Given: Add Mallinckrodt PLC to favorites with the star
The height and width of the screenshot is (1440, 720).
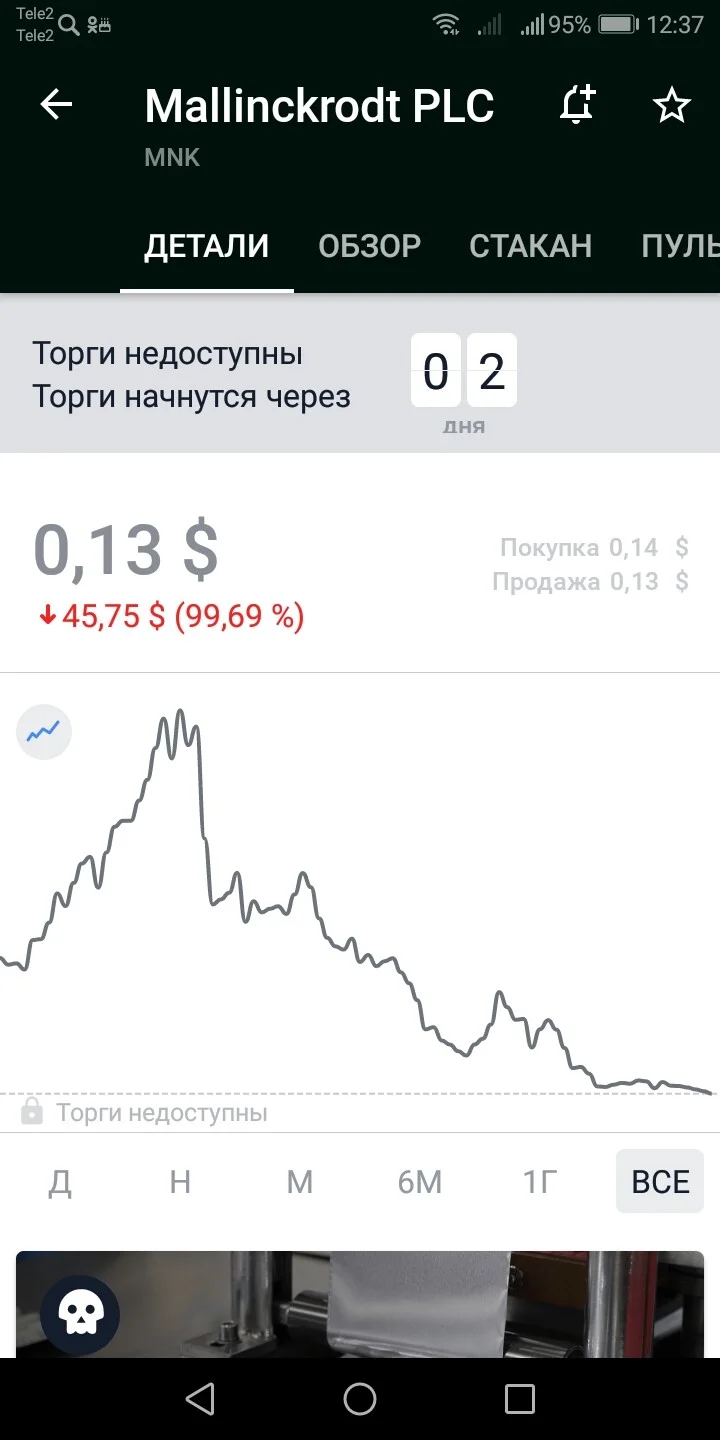Looking at the screenshot, I should (x=671, y=105).
